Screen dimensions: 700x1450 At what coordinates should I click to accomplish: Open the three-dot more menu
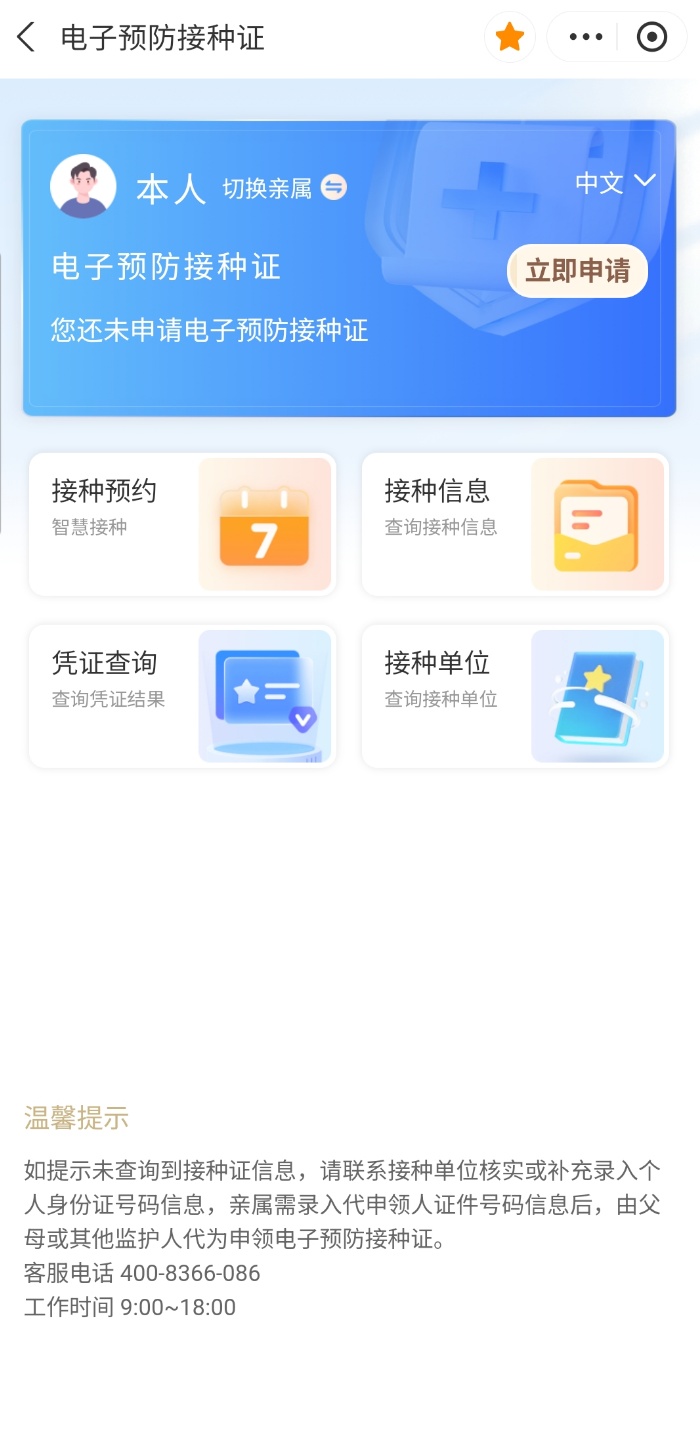pos(586,38)
